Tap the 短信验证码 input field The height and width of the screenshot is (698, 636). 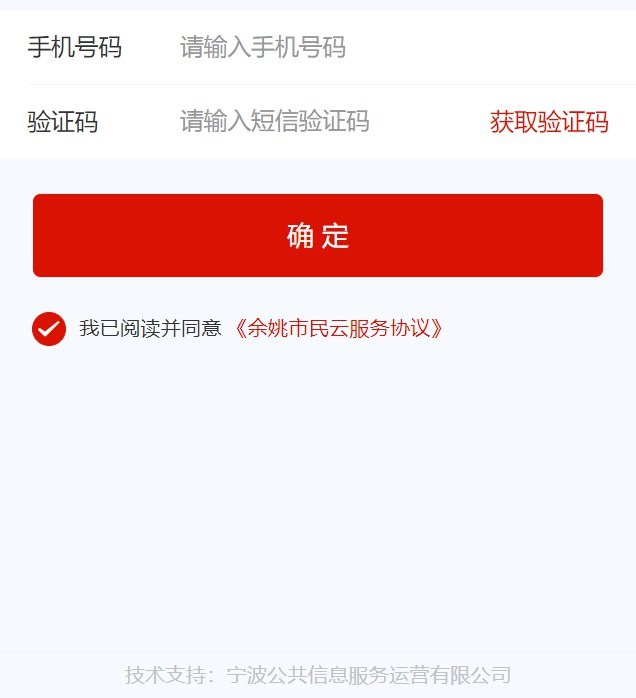(x=320, y=122)
